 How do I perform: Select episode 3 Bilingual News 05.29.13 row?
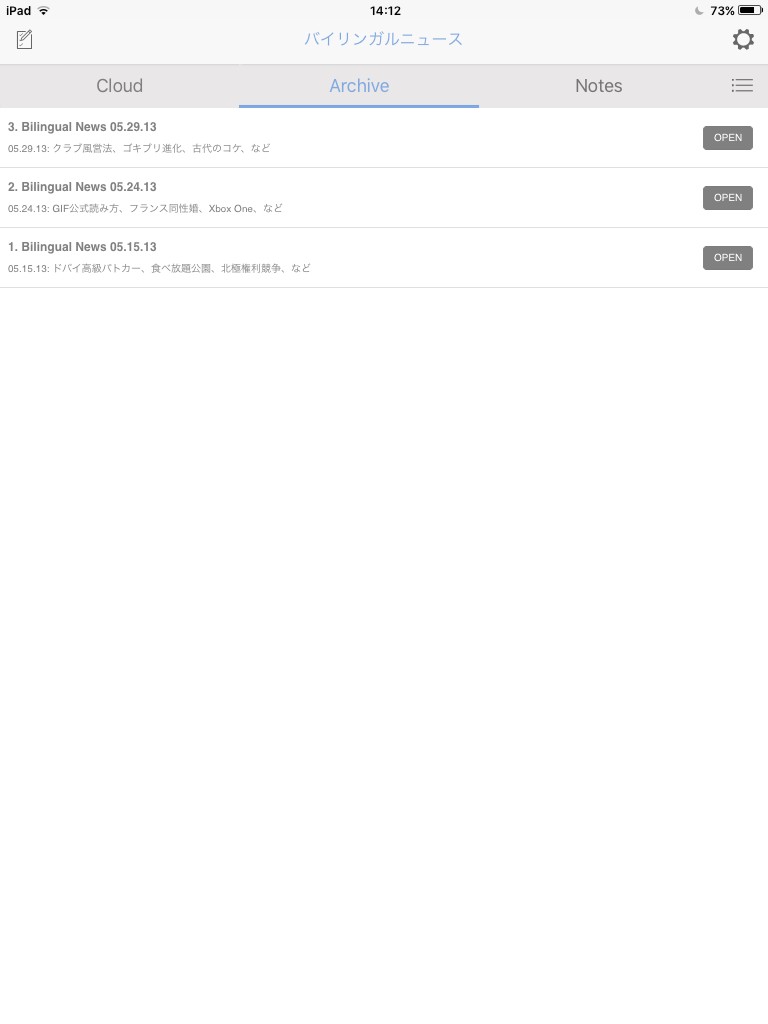tap(384, 138)
